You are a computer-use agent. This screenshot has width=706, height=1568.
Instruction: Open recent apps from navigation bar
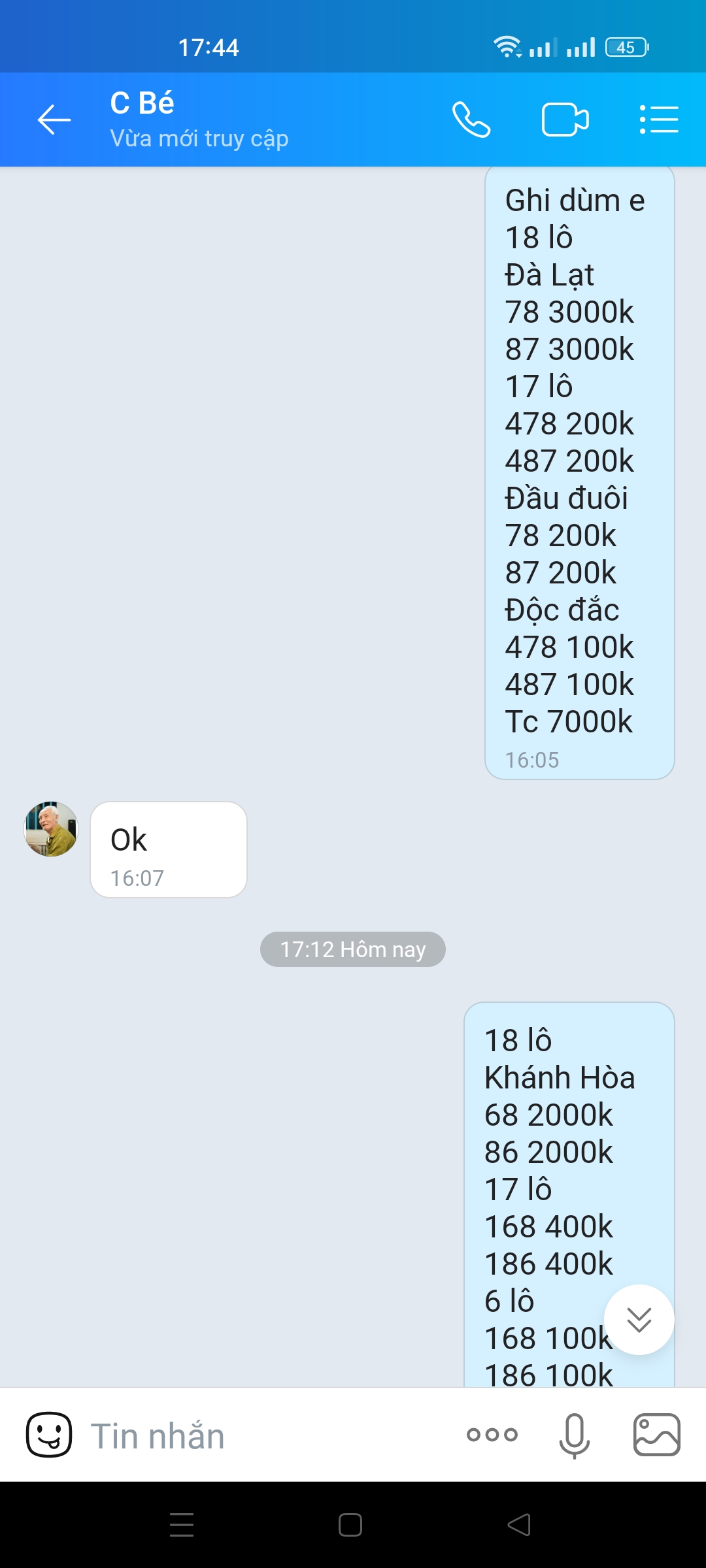pos(182,1525)
